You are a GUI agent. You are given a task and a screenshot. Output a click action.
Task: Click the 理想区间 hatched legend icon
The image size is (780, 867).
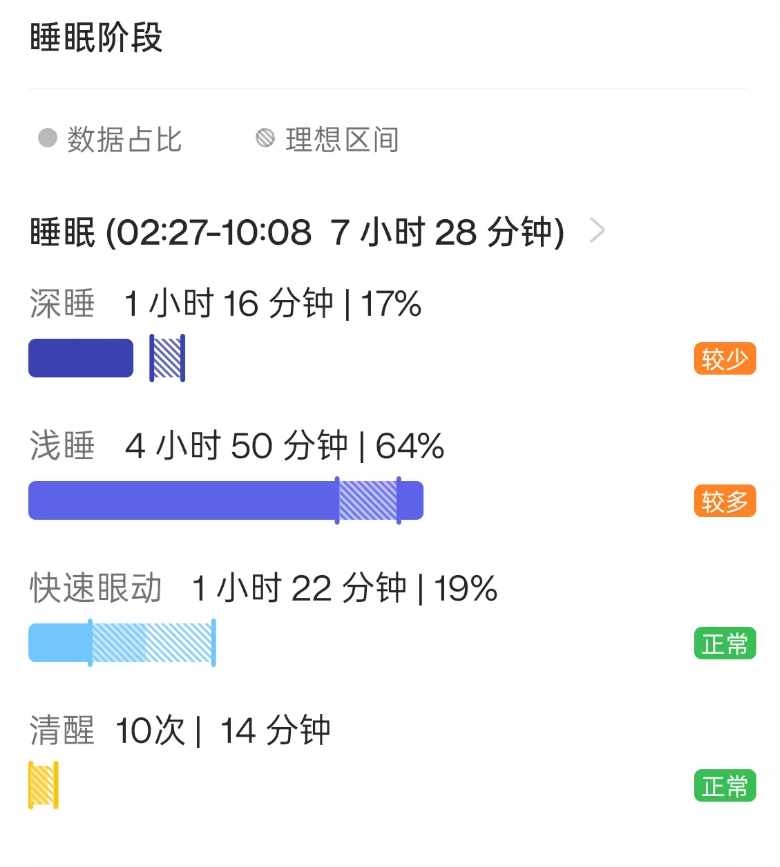[x=263, y=140]
